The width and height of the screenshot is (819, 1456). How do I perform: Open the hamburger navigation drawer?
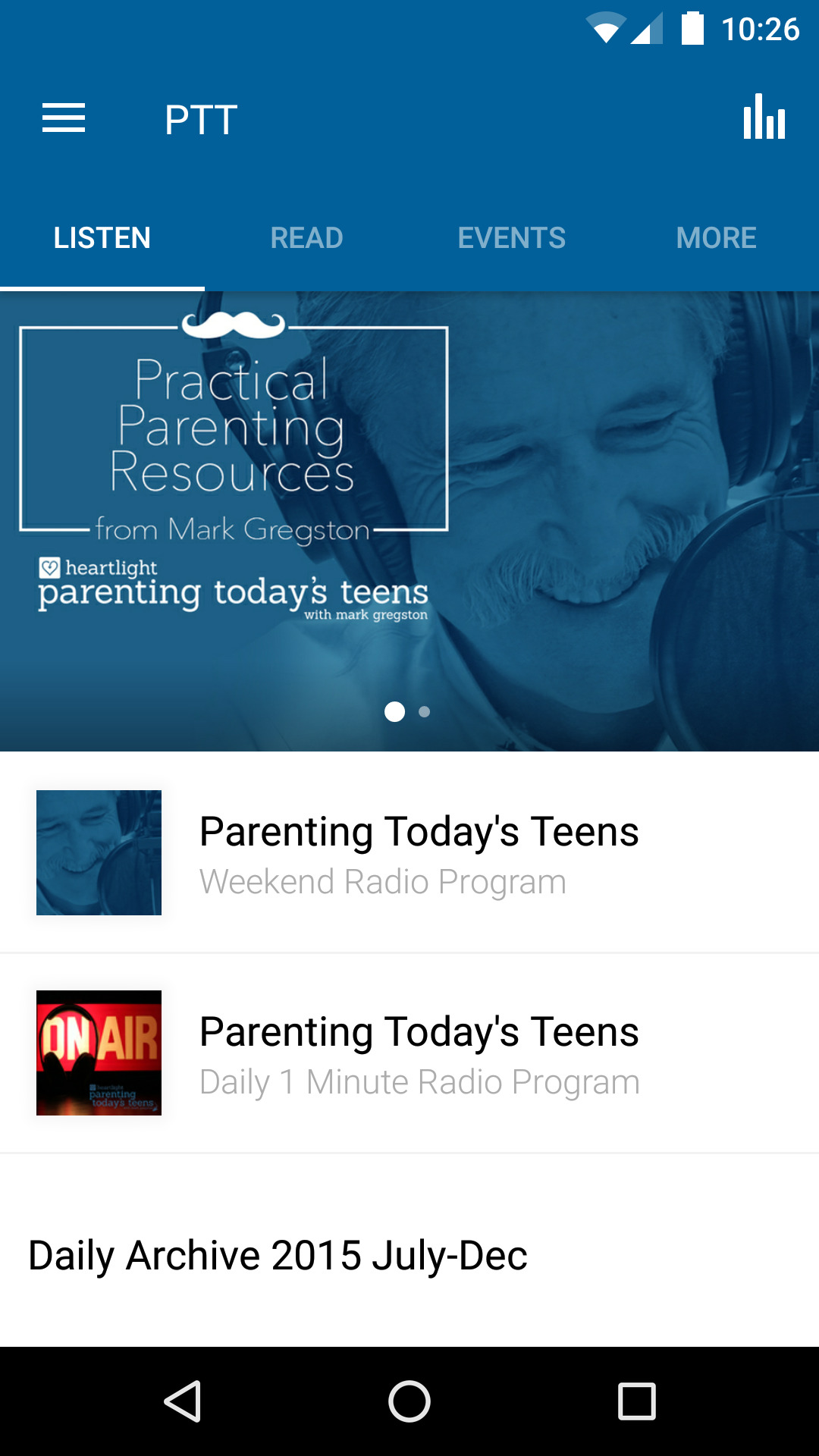[64, 118]
